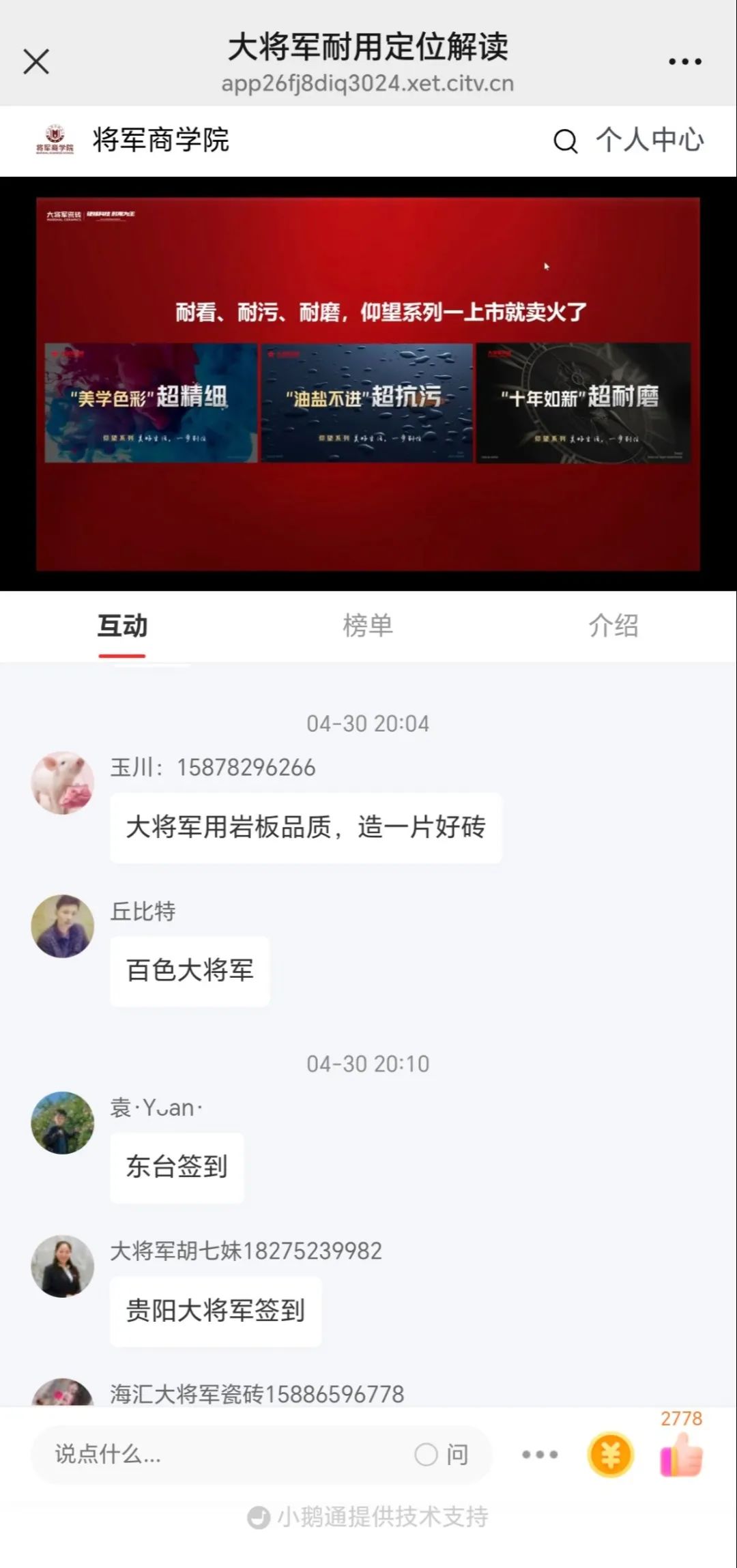View 丘比特's profile avatar
Screen dimensions: 737x1568
(63, 926)
